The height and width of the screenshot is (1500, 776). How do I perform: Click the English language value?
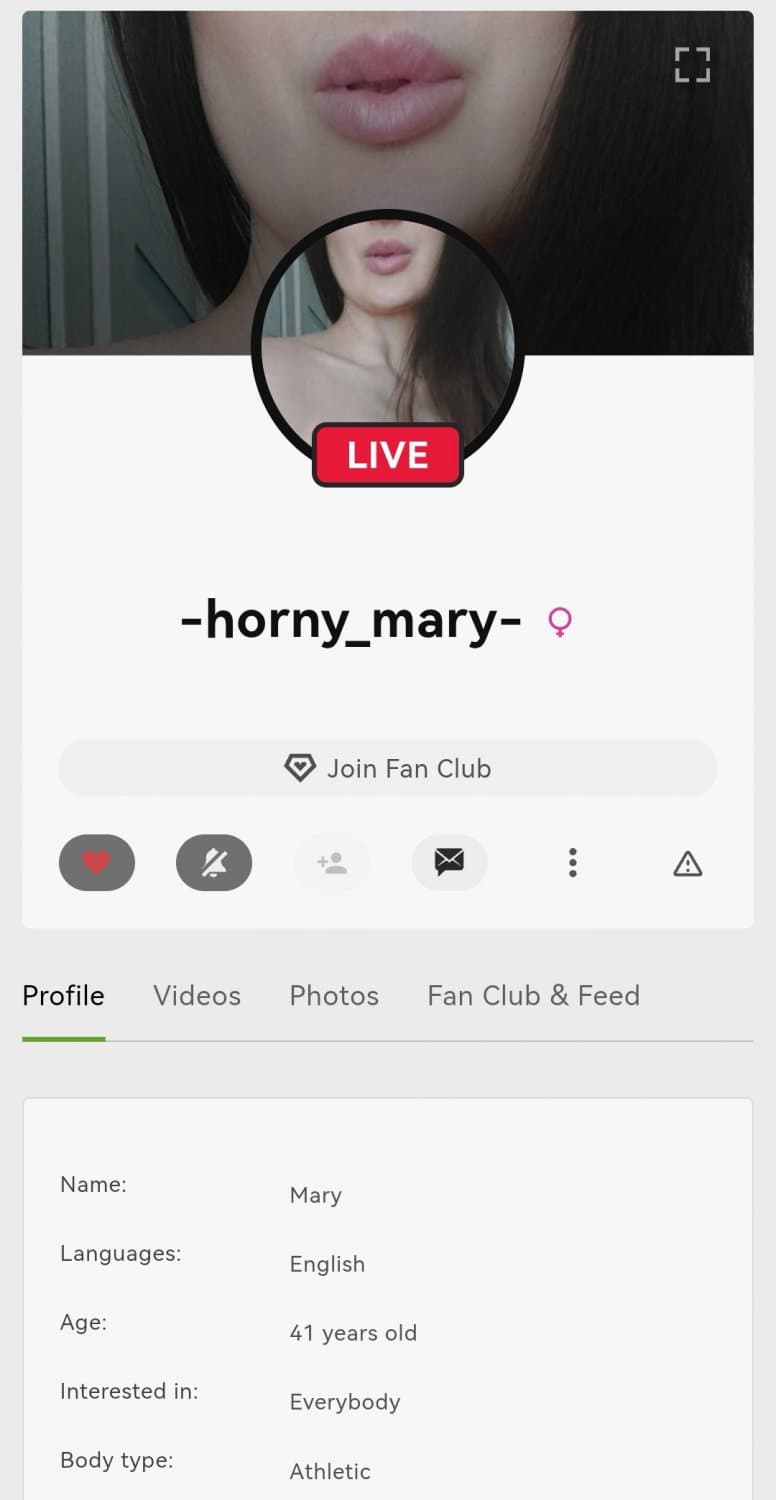pos(327,1264)
